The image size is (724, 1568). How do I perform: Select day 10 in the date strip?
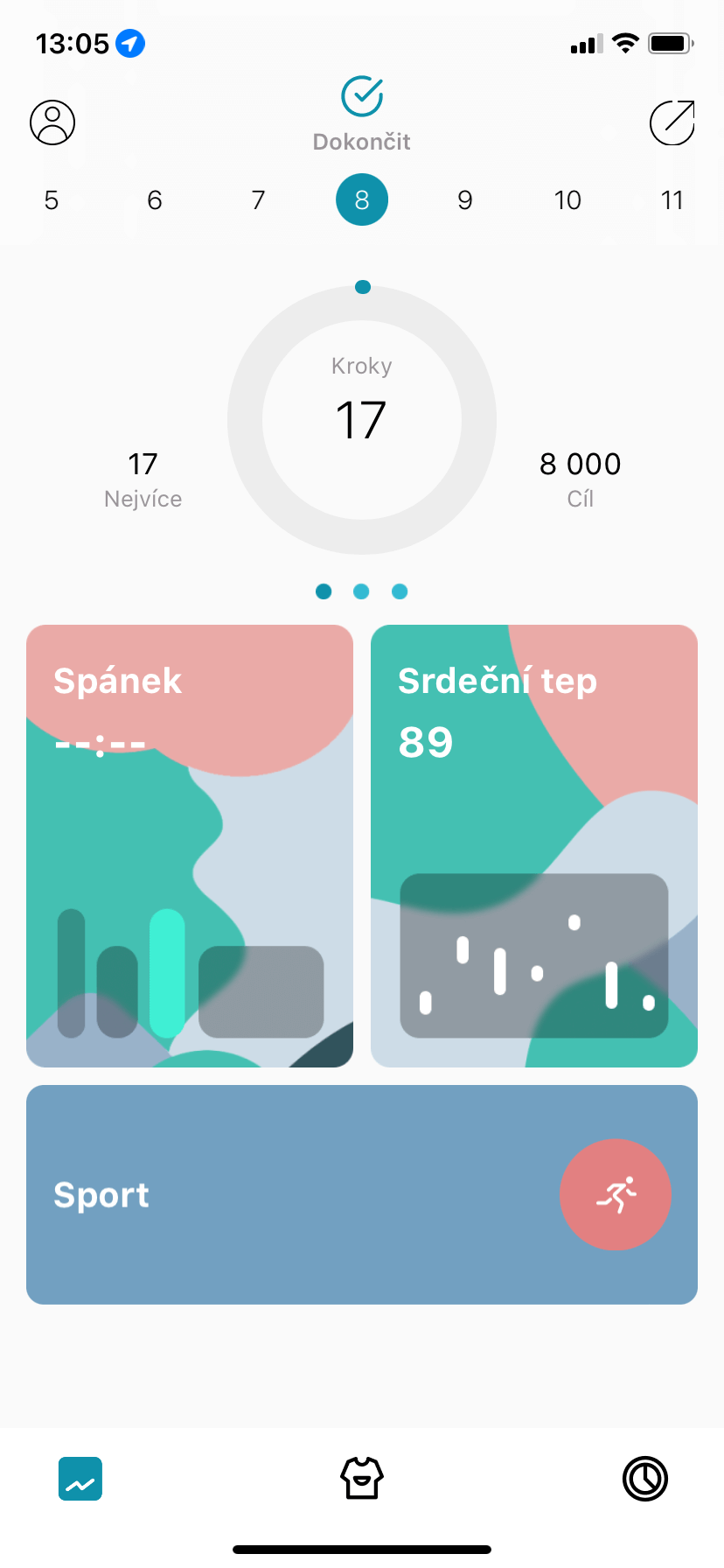(x=567, y=200)
